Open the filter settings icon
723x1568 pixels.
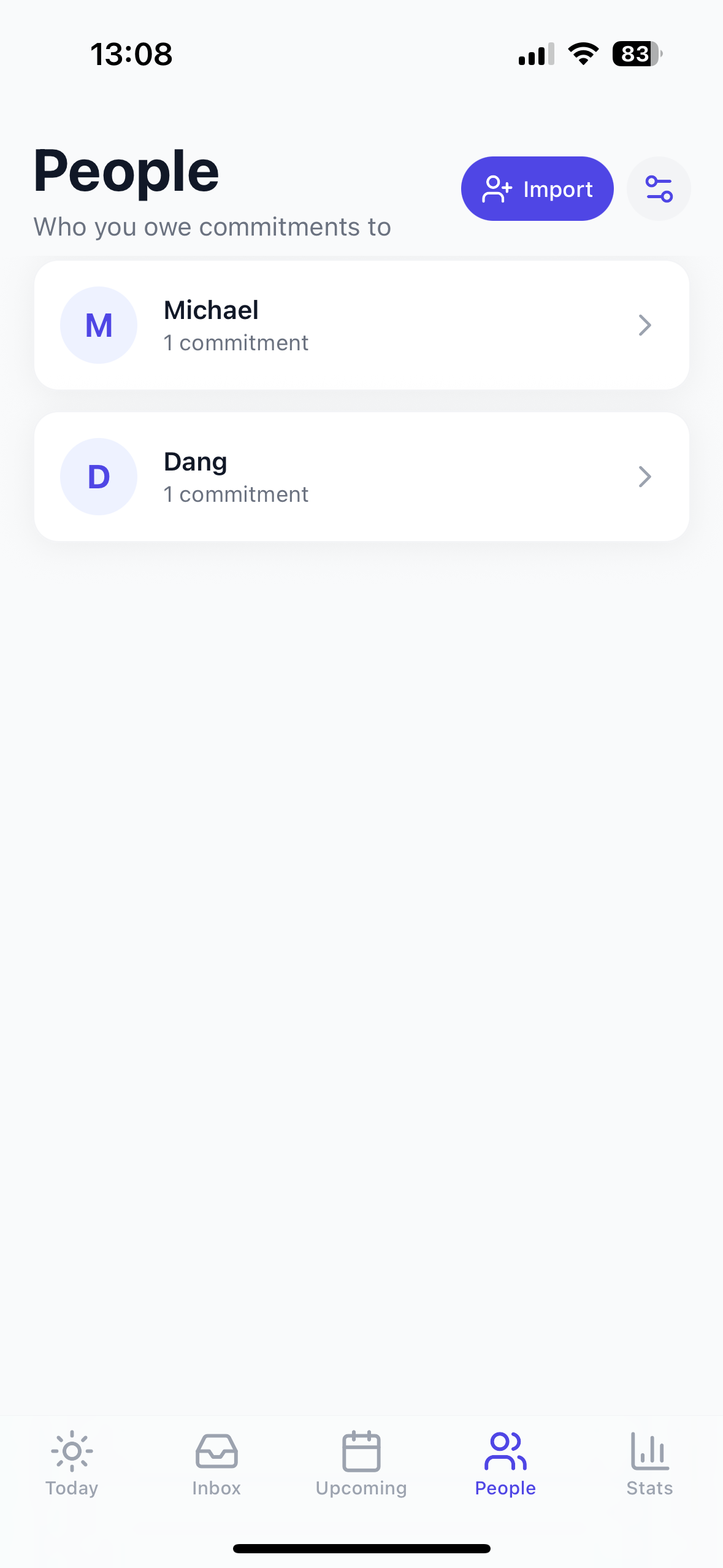pos(659,188)
